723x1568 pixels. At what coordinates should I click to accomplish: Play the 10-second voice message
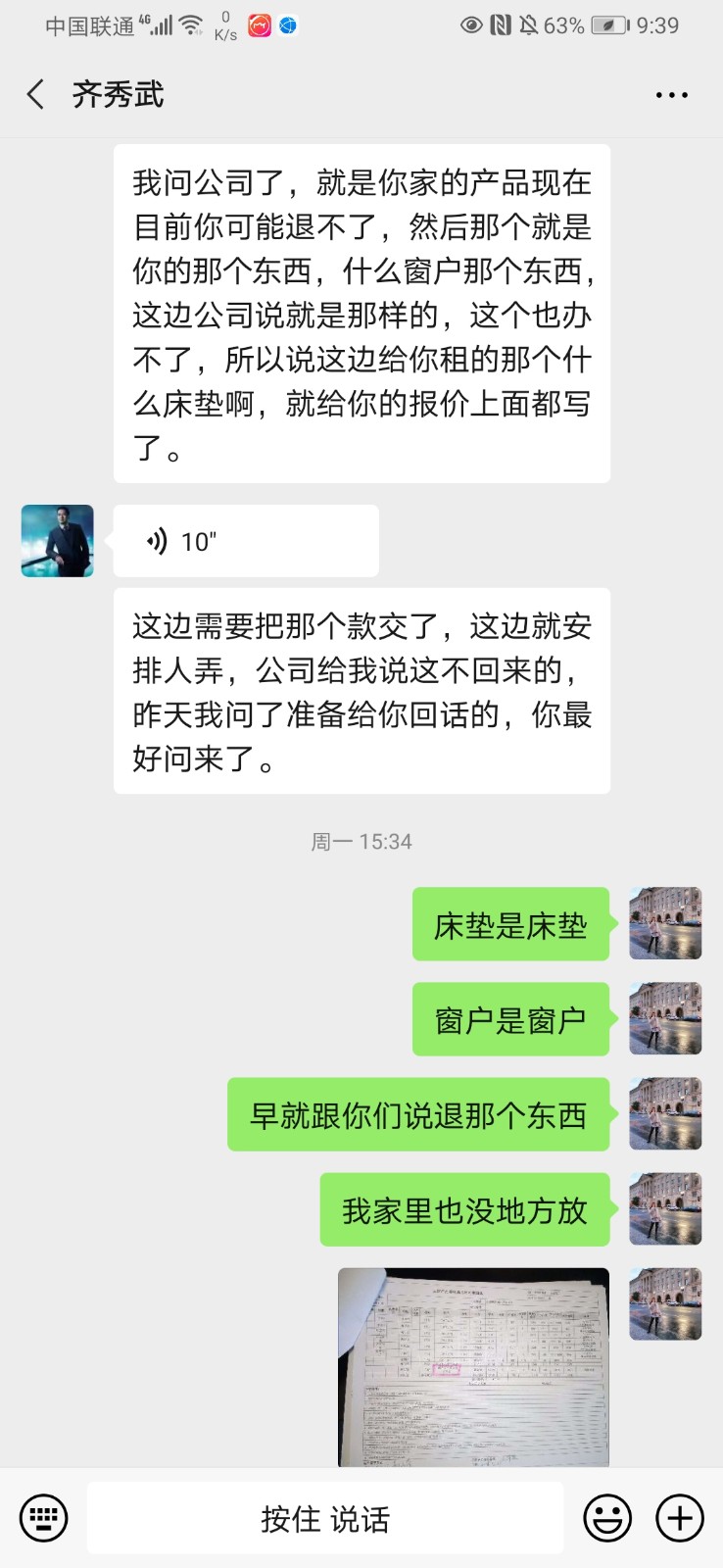pyautogui.click(x=245, y=541)
